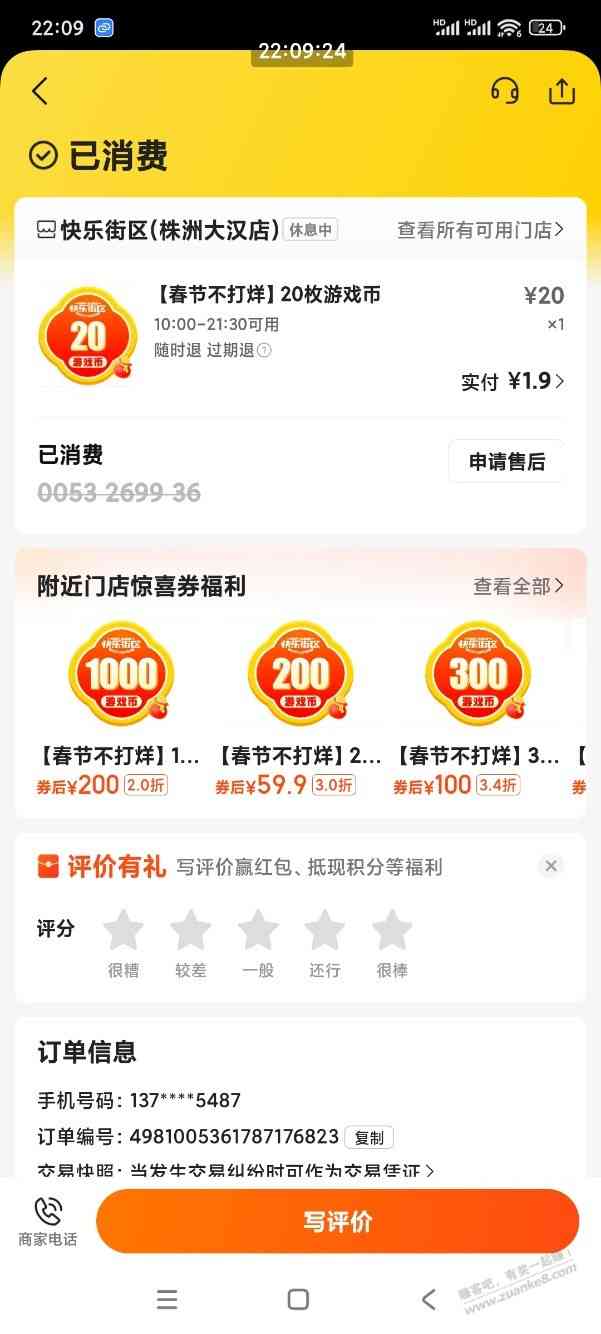View 实付 ¥1.9 payment details
Viewport: 601px width, 1334px height.
click(x=513, y=381)
